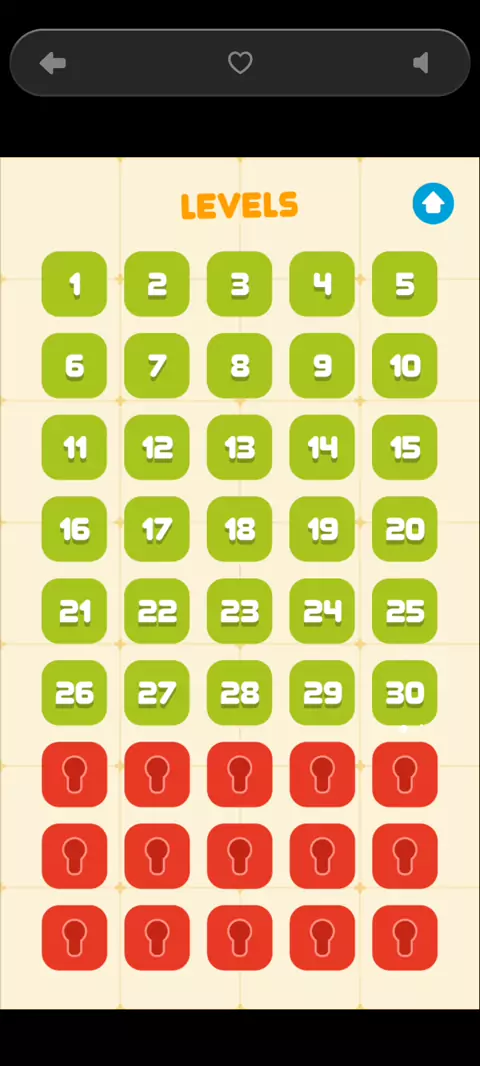Choose level 12

tap(157, 447)
